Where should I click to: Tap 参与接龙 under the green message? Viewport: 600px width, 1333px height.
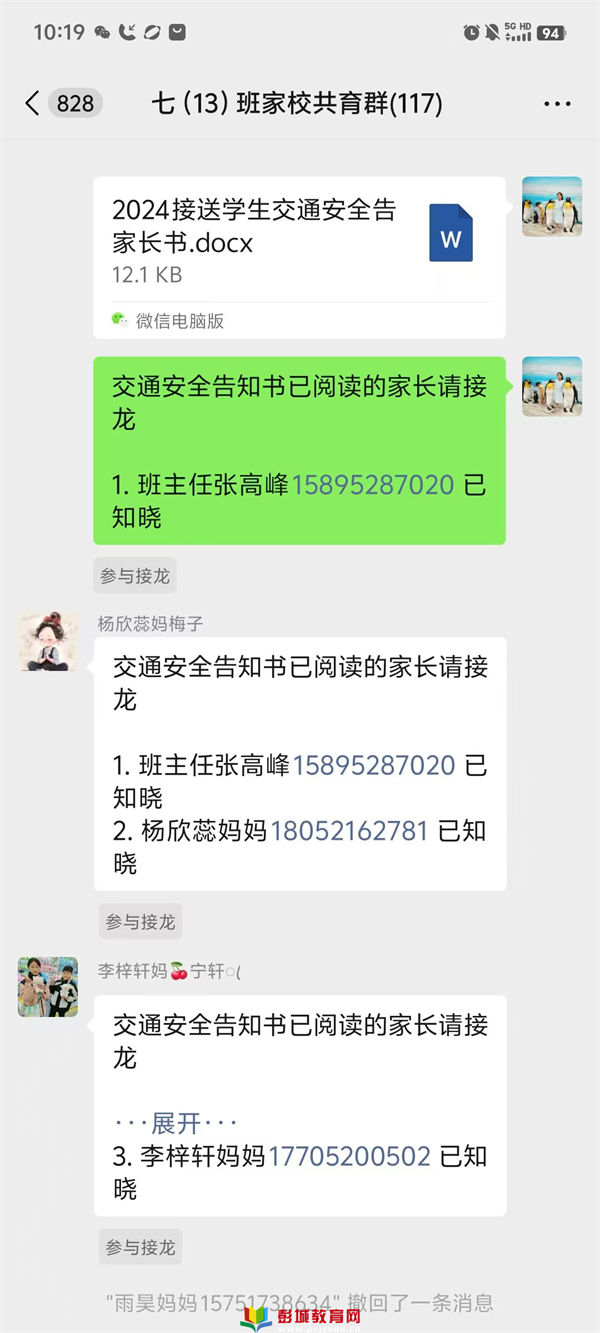tap(135, 576)
